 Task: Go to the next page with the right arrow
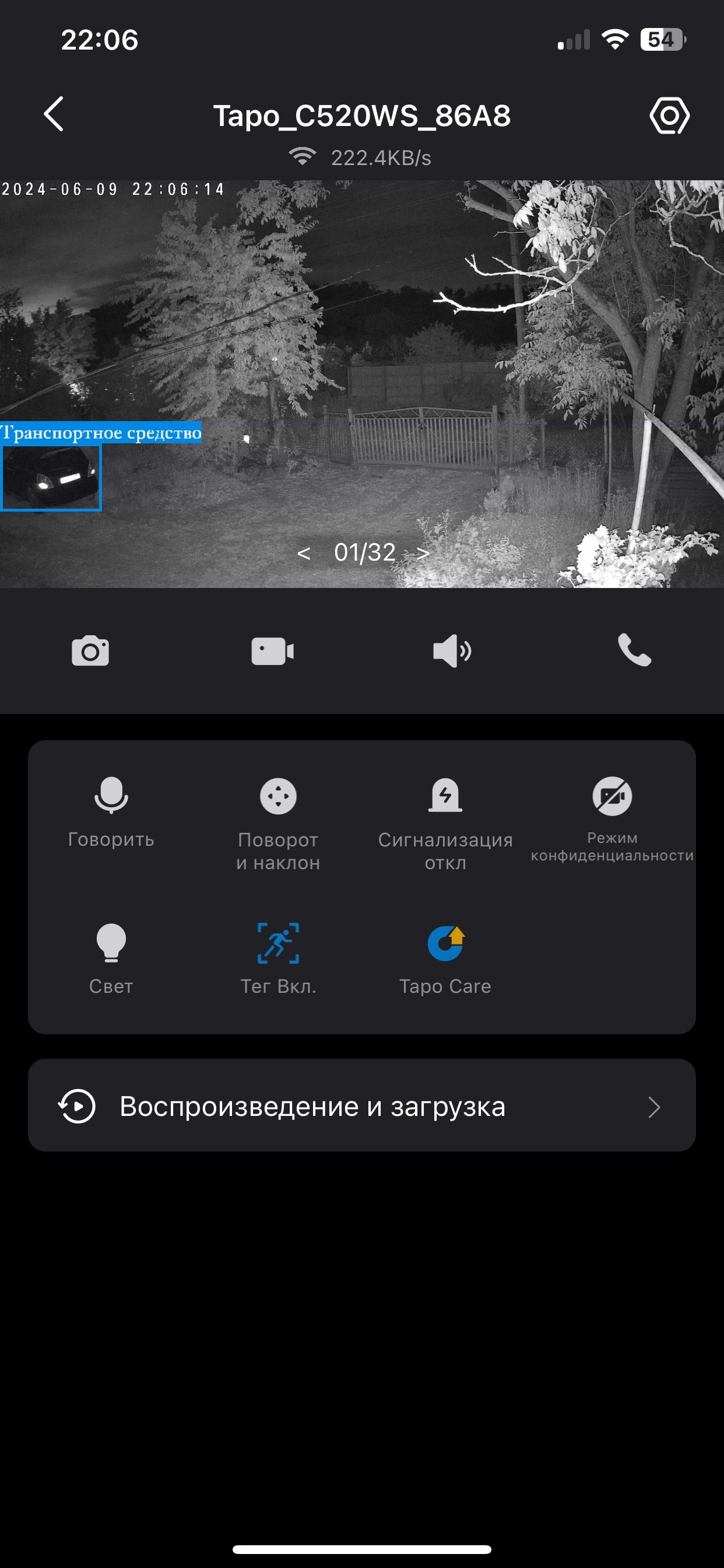coord(423,552)
